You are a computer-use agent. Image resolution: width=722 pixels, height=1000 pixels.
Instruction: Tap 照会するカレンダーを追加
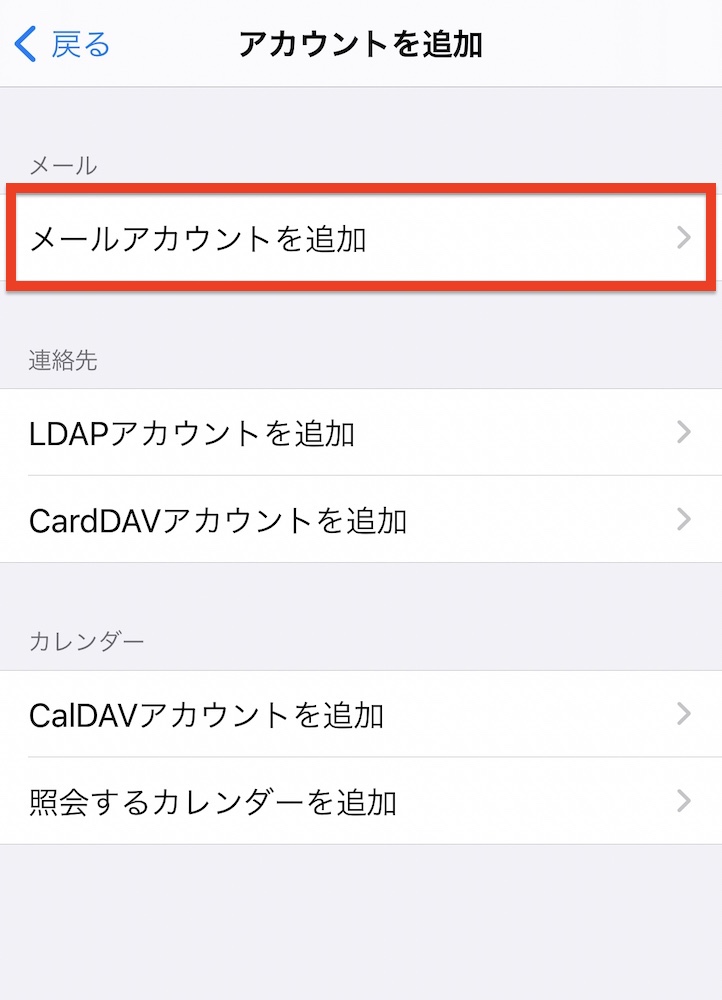[360, 801]
